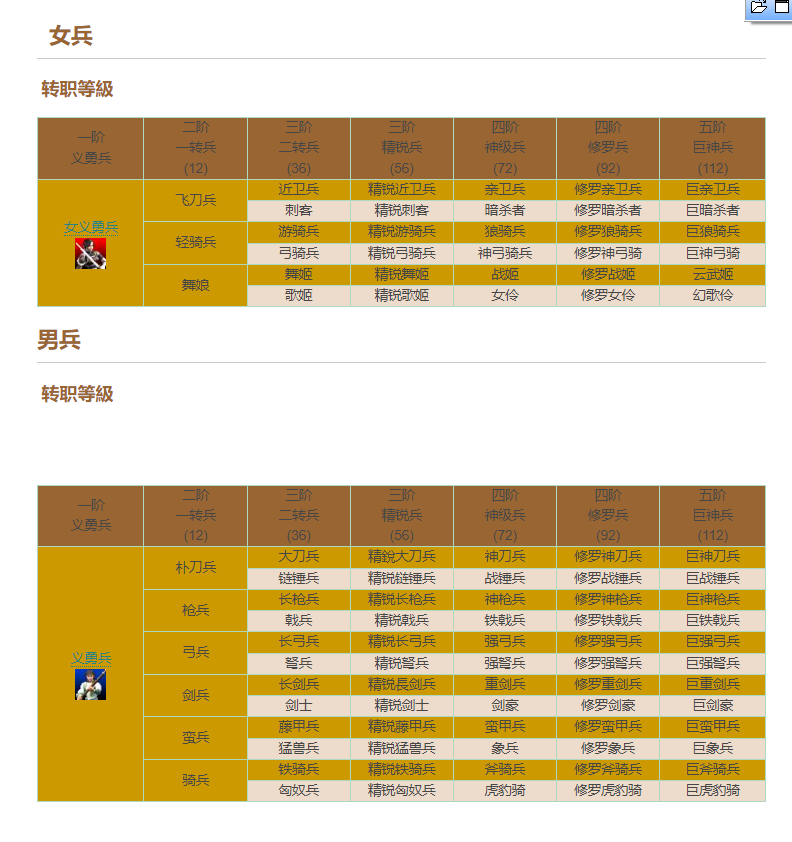
Task: Open the 义勇兵 link in the 男兵 table
Action: click(91, 657)
